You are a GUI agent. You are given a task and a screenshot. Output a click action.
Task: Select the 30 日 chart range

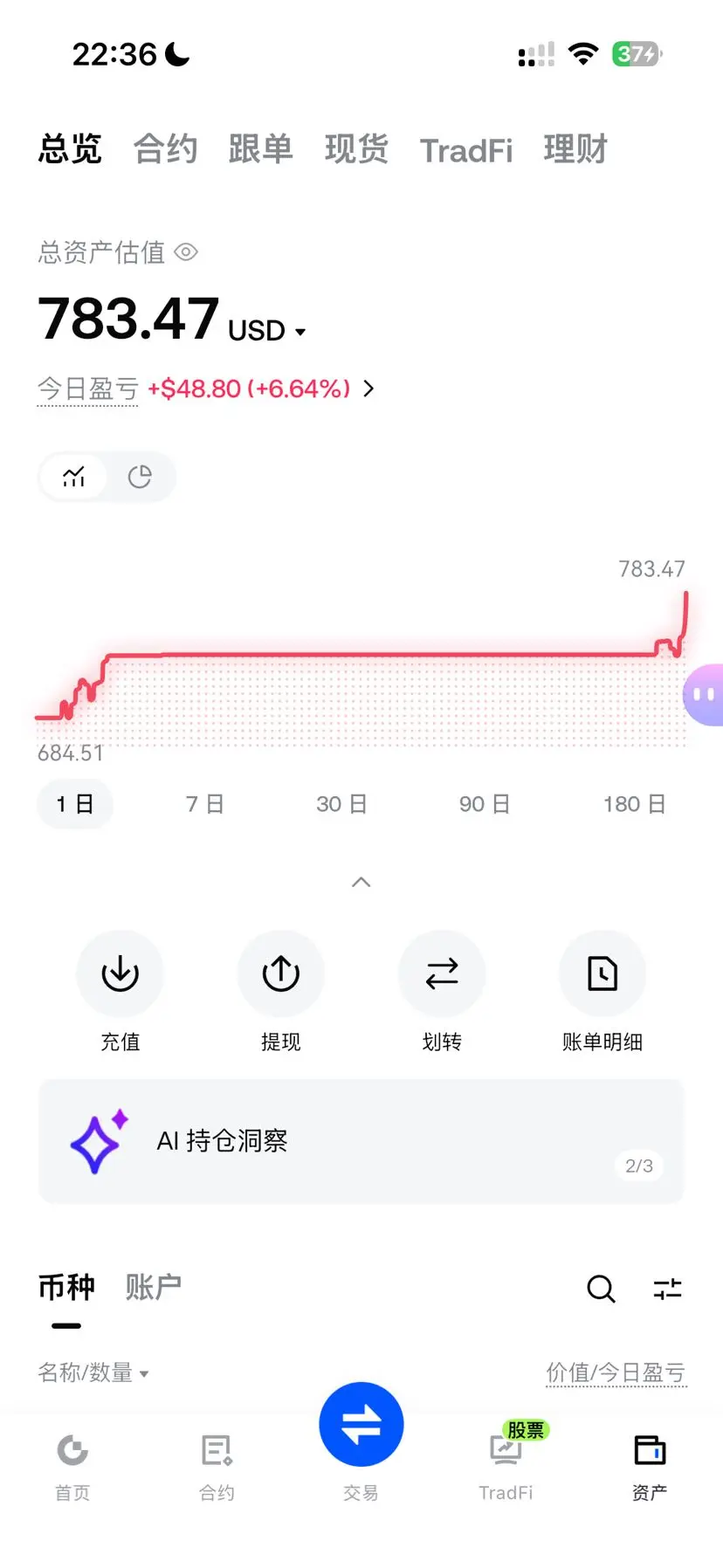click(x=341, y=804)
